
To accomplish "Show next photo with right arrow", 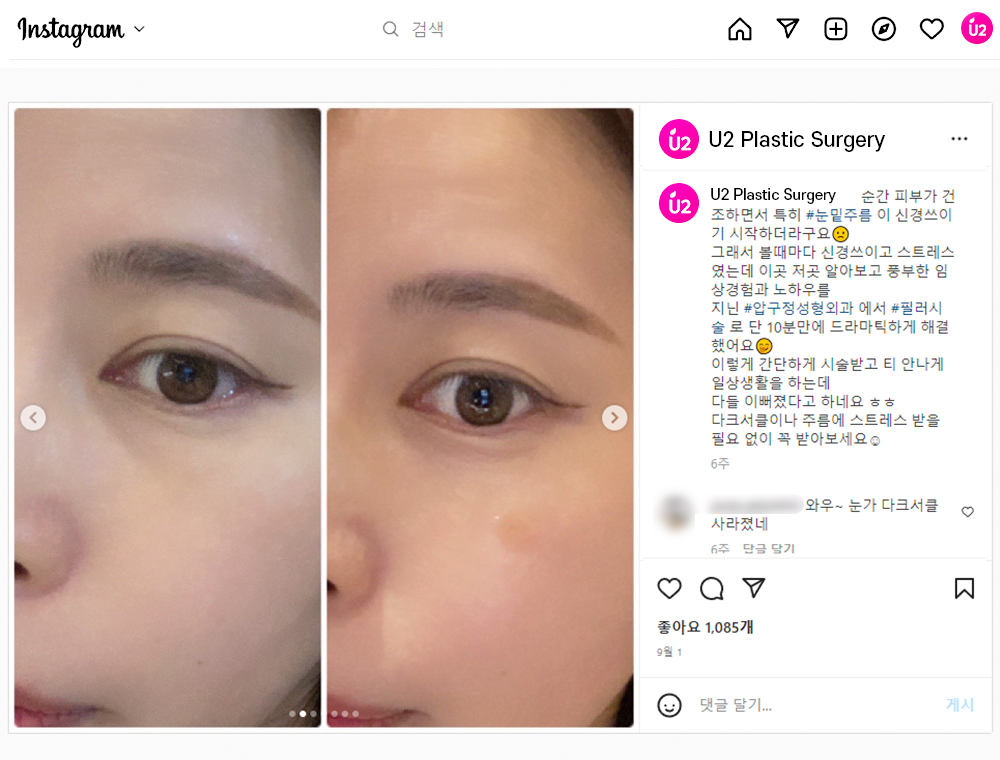I will click(x=614, y=418).
